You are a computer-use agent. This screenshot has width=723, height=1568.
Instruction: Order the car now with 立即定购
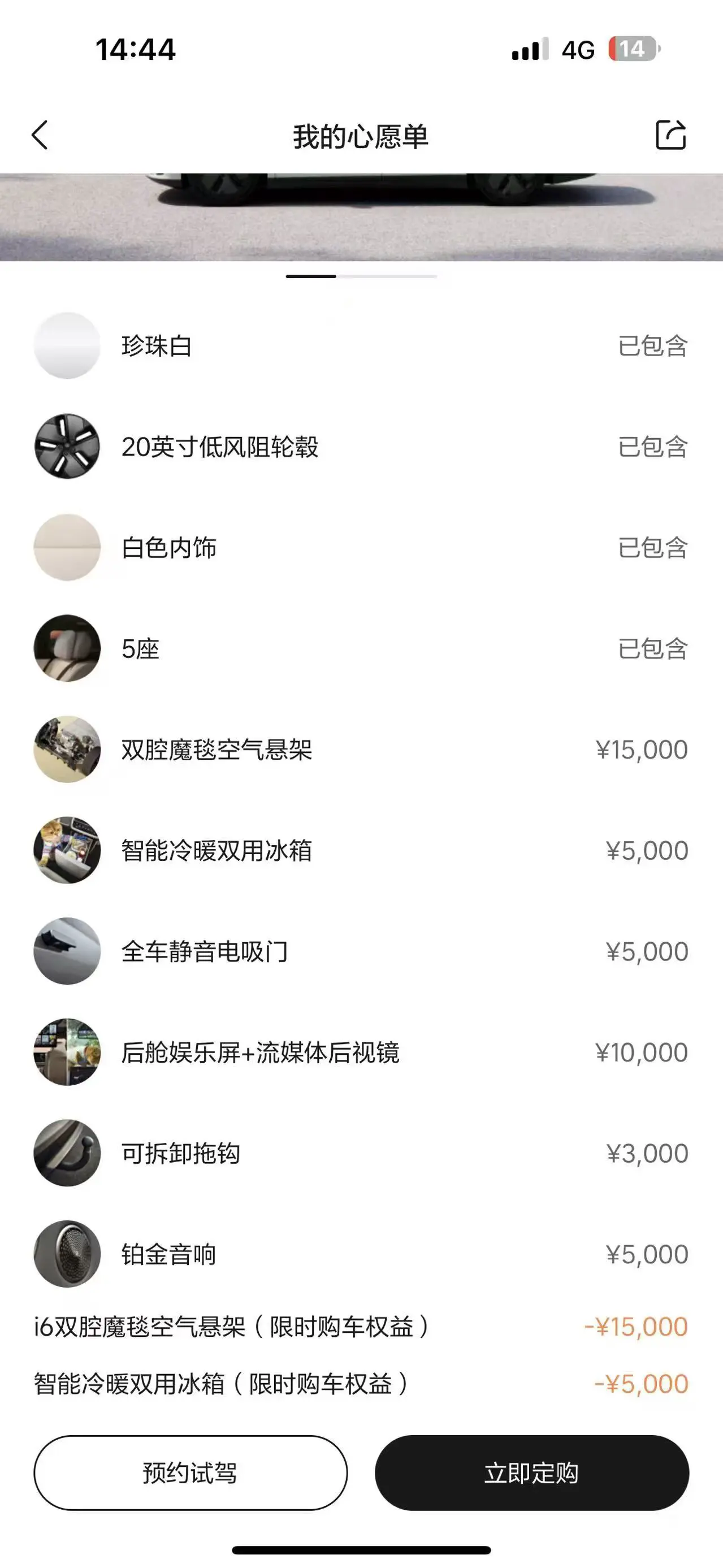coord(531,1472)
